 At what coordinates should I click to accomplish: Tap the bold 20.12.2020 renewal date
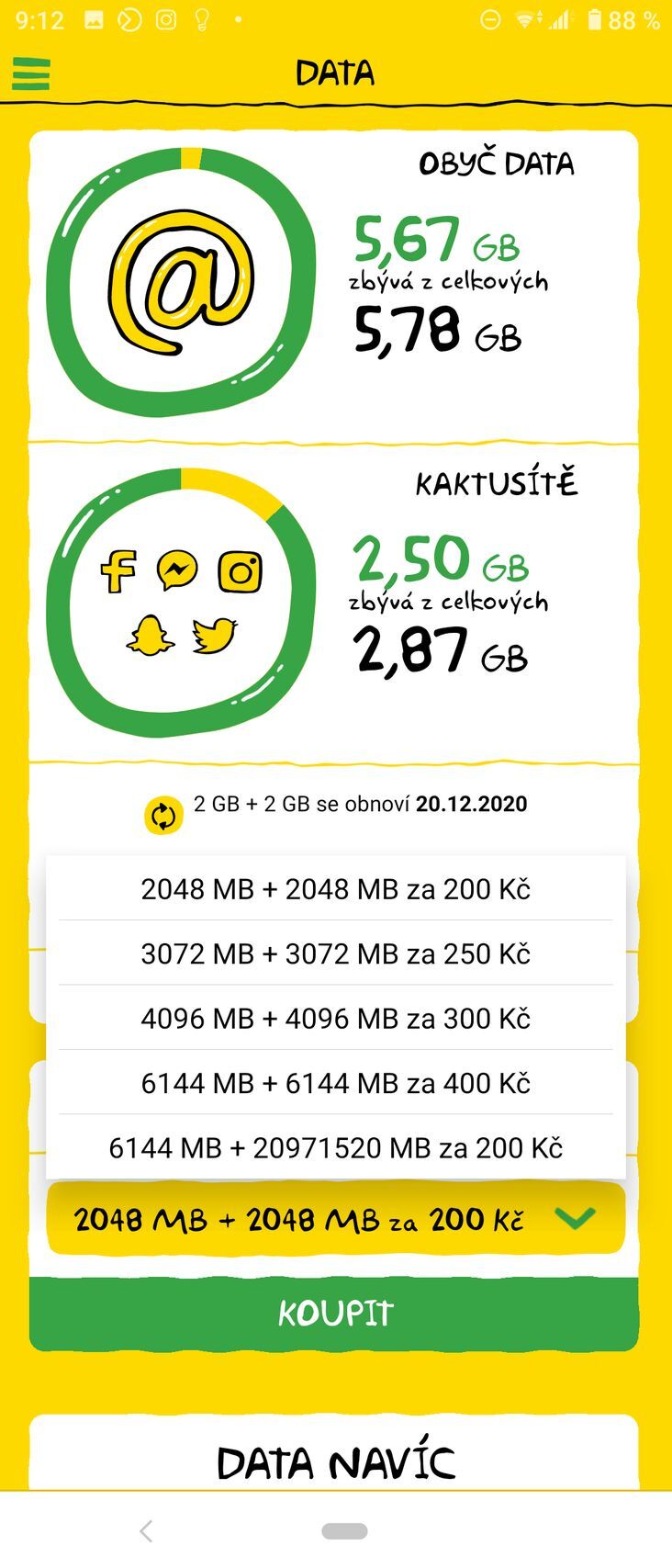[x=471, y=804]
